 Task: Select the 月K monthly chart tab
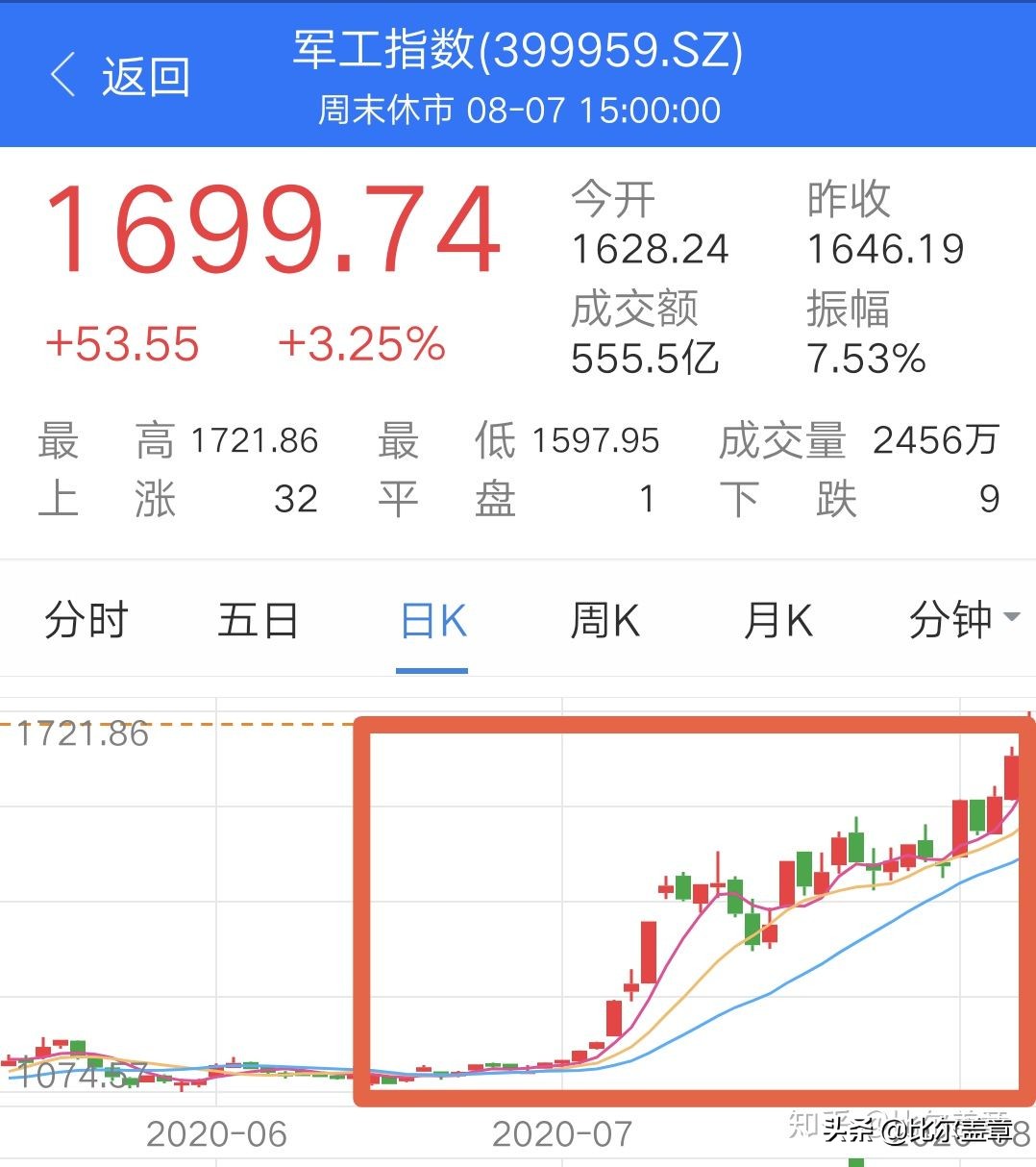coord(777,621)
